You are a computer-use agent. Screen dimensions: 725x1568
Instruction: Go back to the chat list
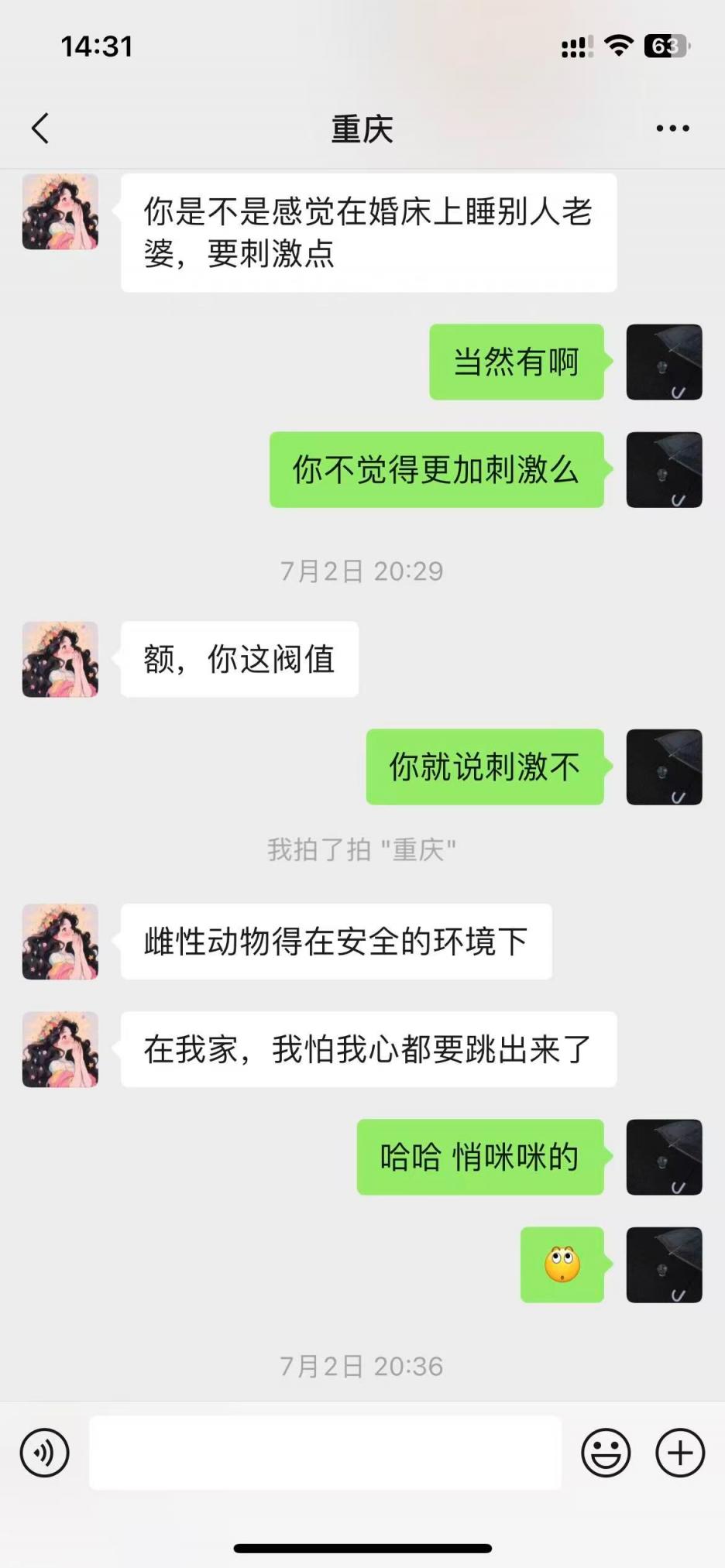pyautogui.click(x=40, y=129)
